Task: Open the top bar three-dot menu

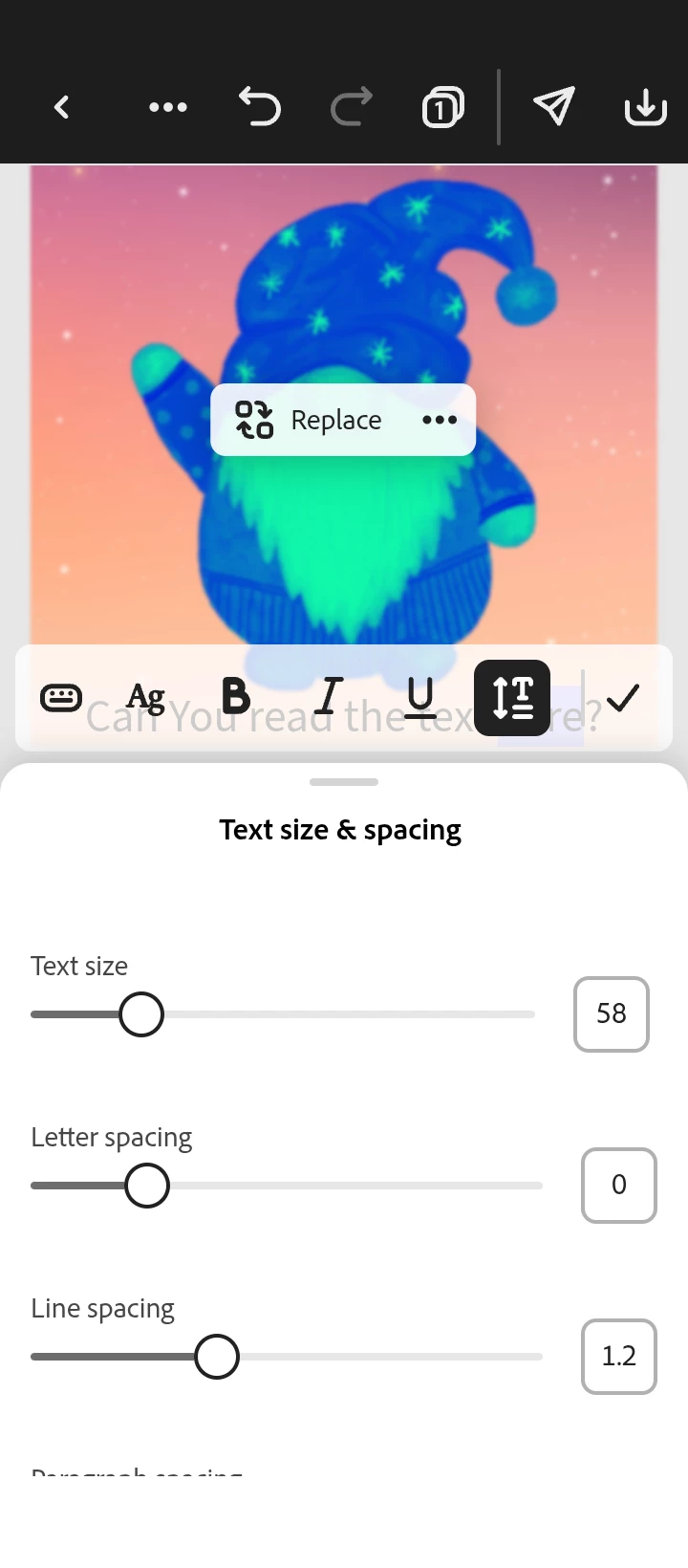Action: click(x=168, y=107)
